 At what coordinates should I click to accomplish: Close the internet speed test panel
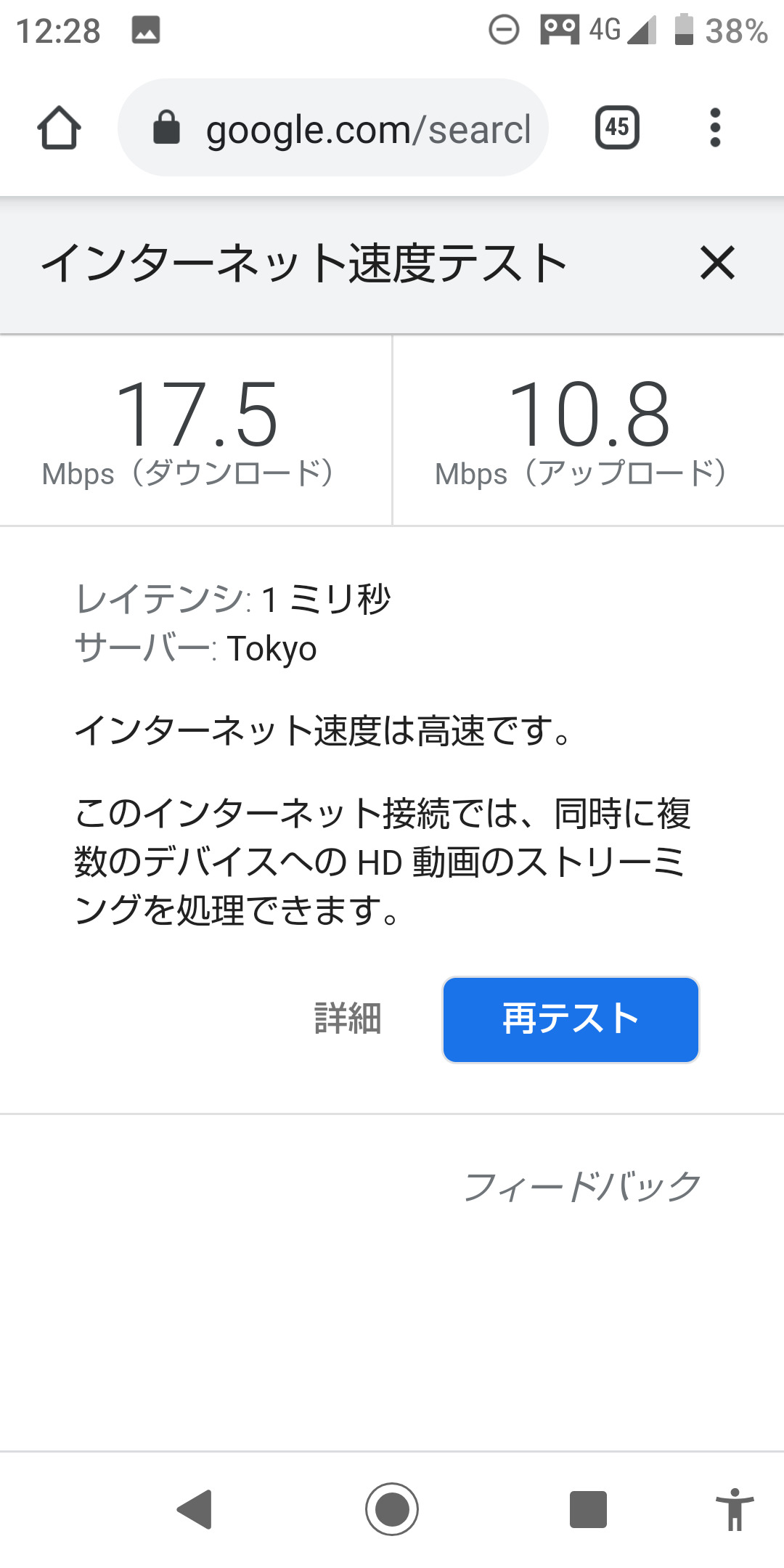717,263
